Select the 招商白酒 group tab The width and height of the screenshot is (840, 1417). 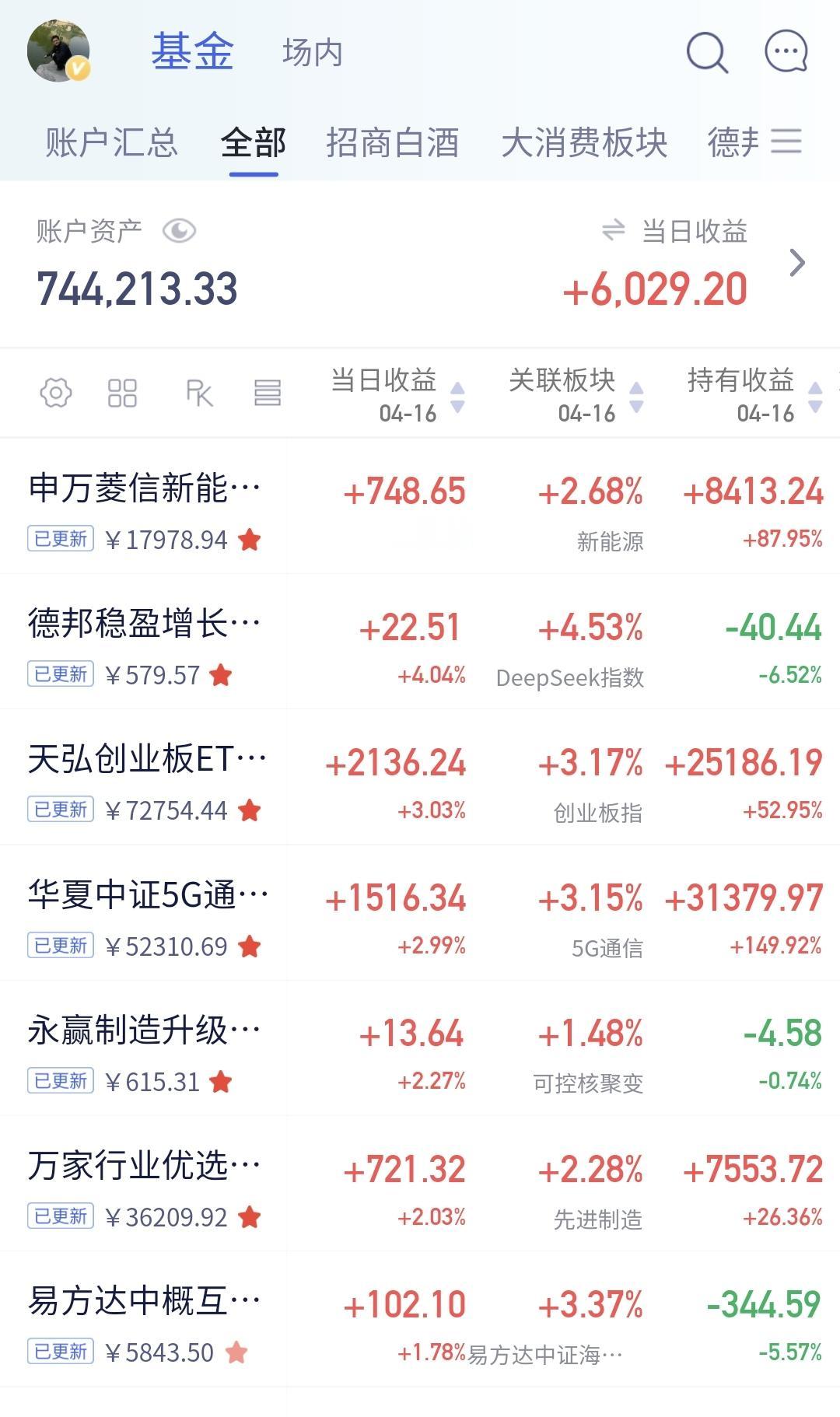tap(392, 143)
